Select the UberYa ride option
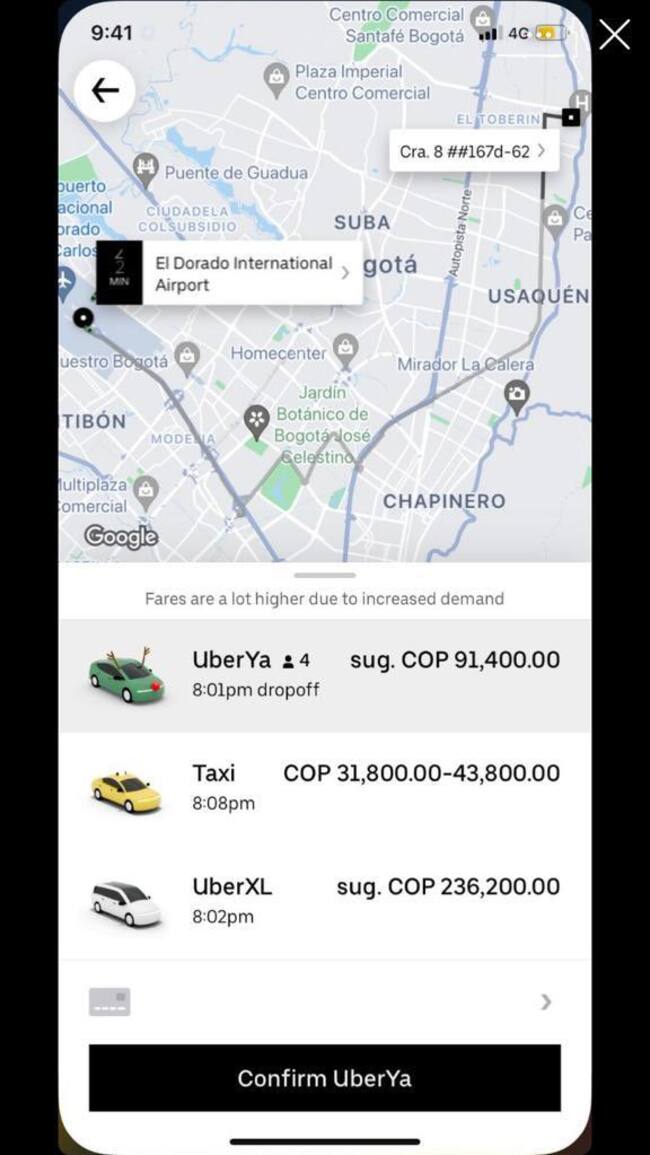Screen dimensions: 650x1155 324,675
